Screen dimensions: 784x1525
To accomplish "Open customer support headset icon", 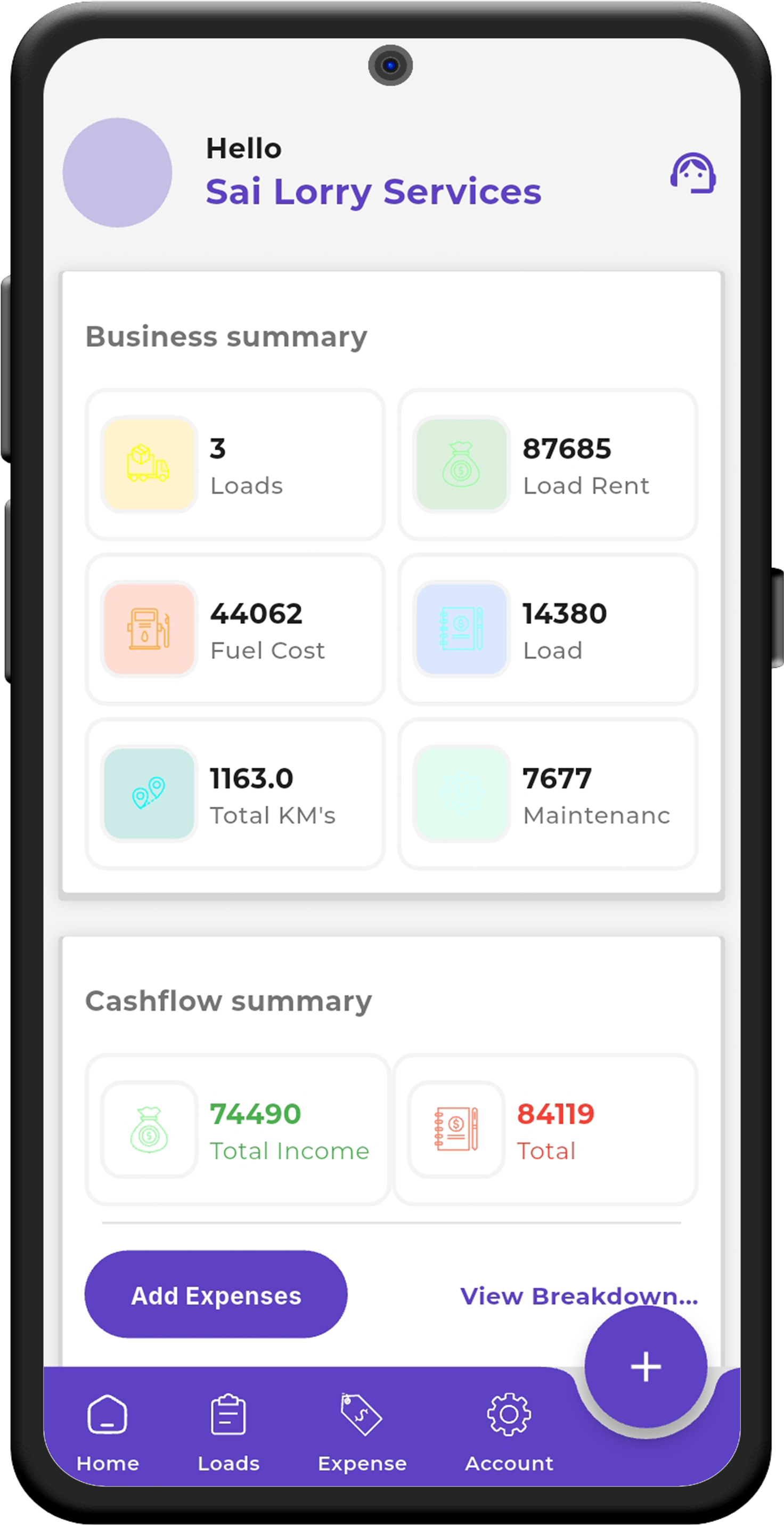I will (693, 173).
